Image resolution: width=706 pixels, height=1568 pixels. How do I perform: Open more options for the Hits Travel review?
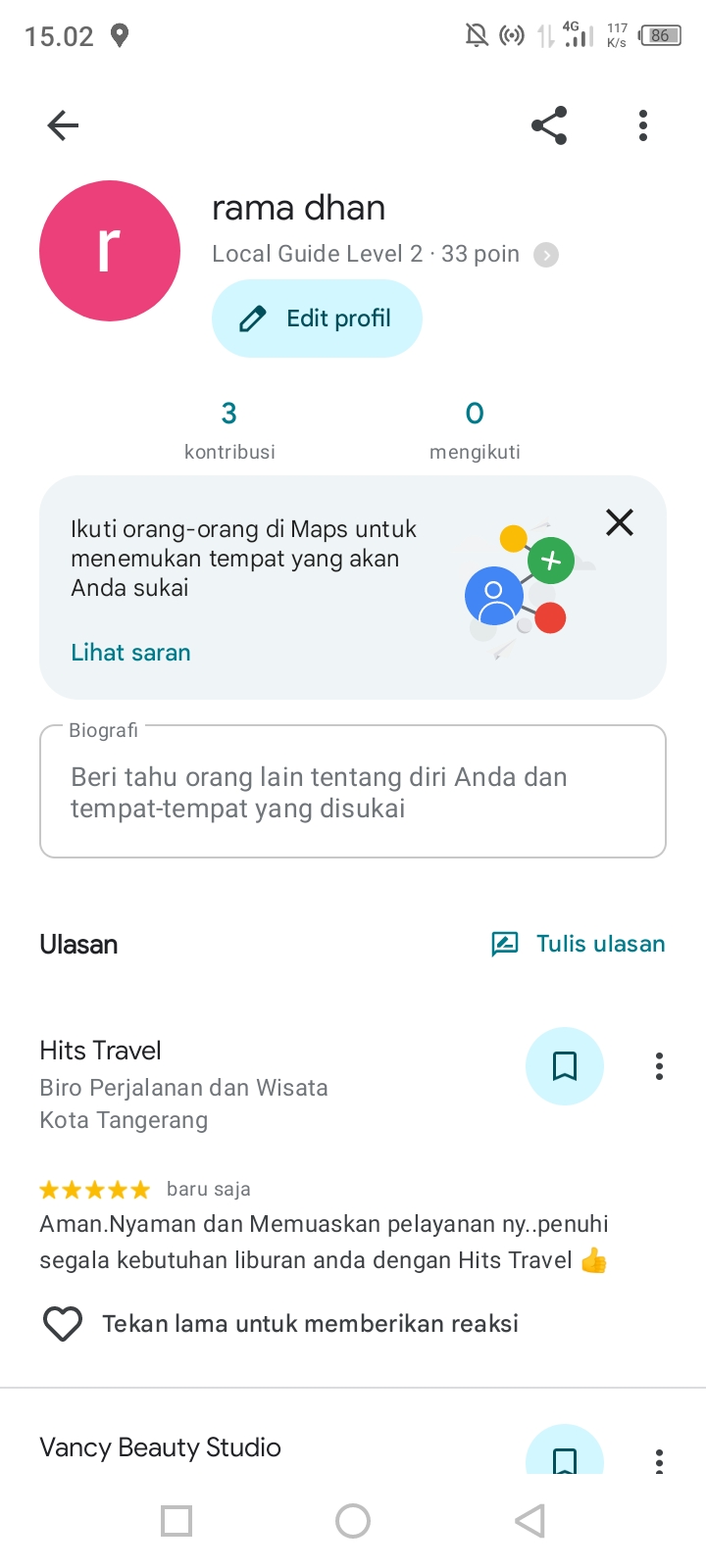[659, 1066]
